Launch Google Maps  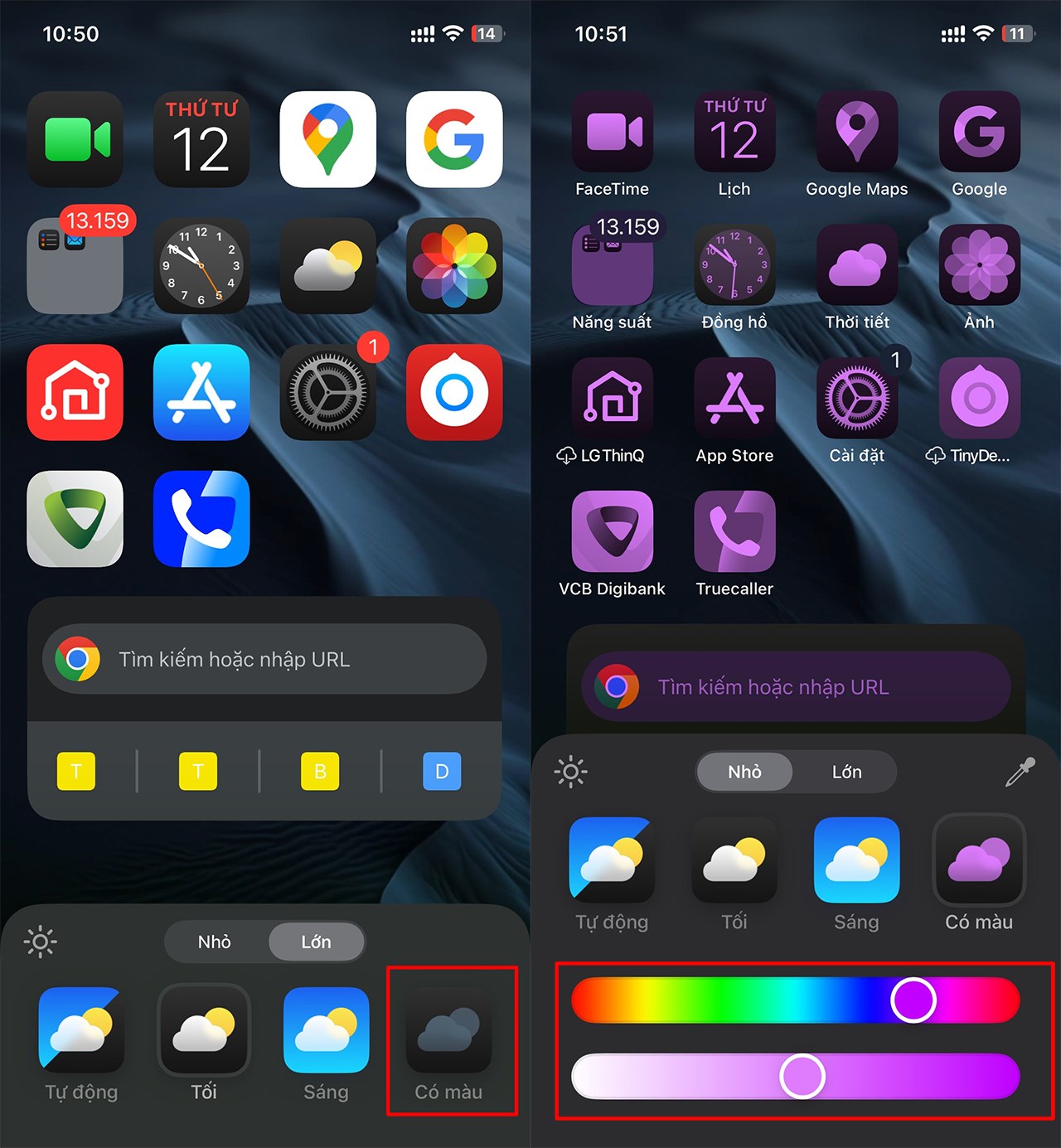point(857,133)
